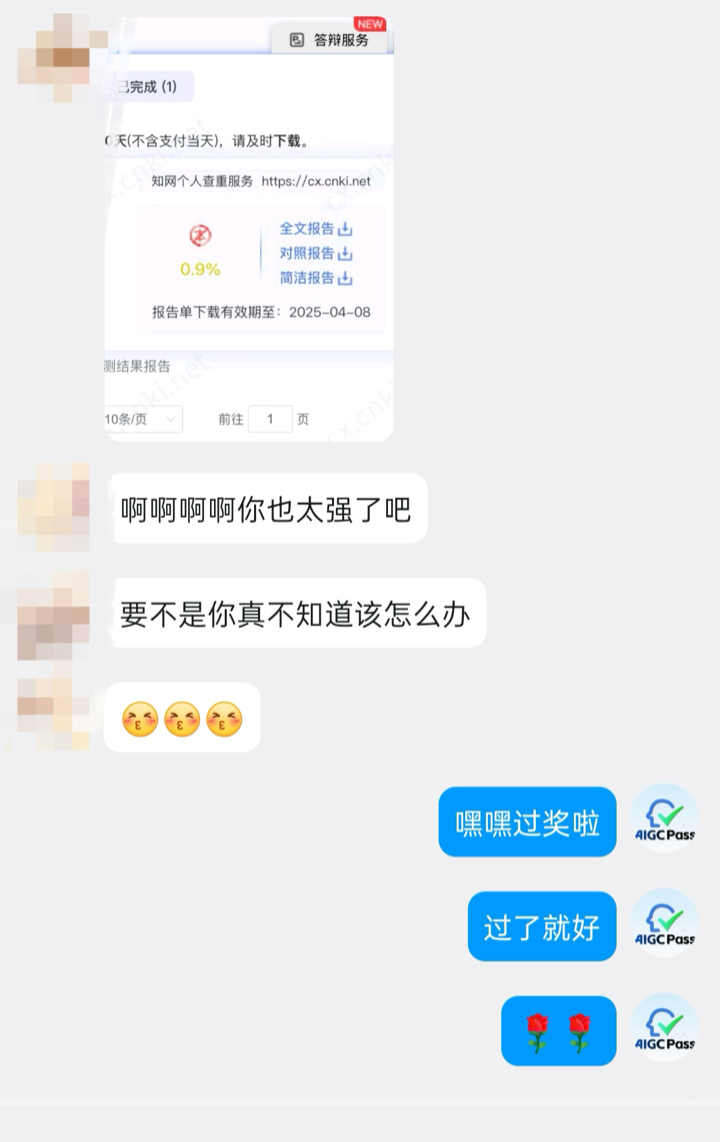Click the blue rose emoji message bubble
Viewport: 720px width, 1142px height.
point(559,1029)
